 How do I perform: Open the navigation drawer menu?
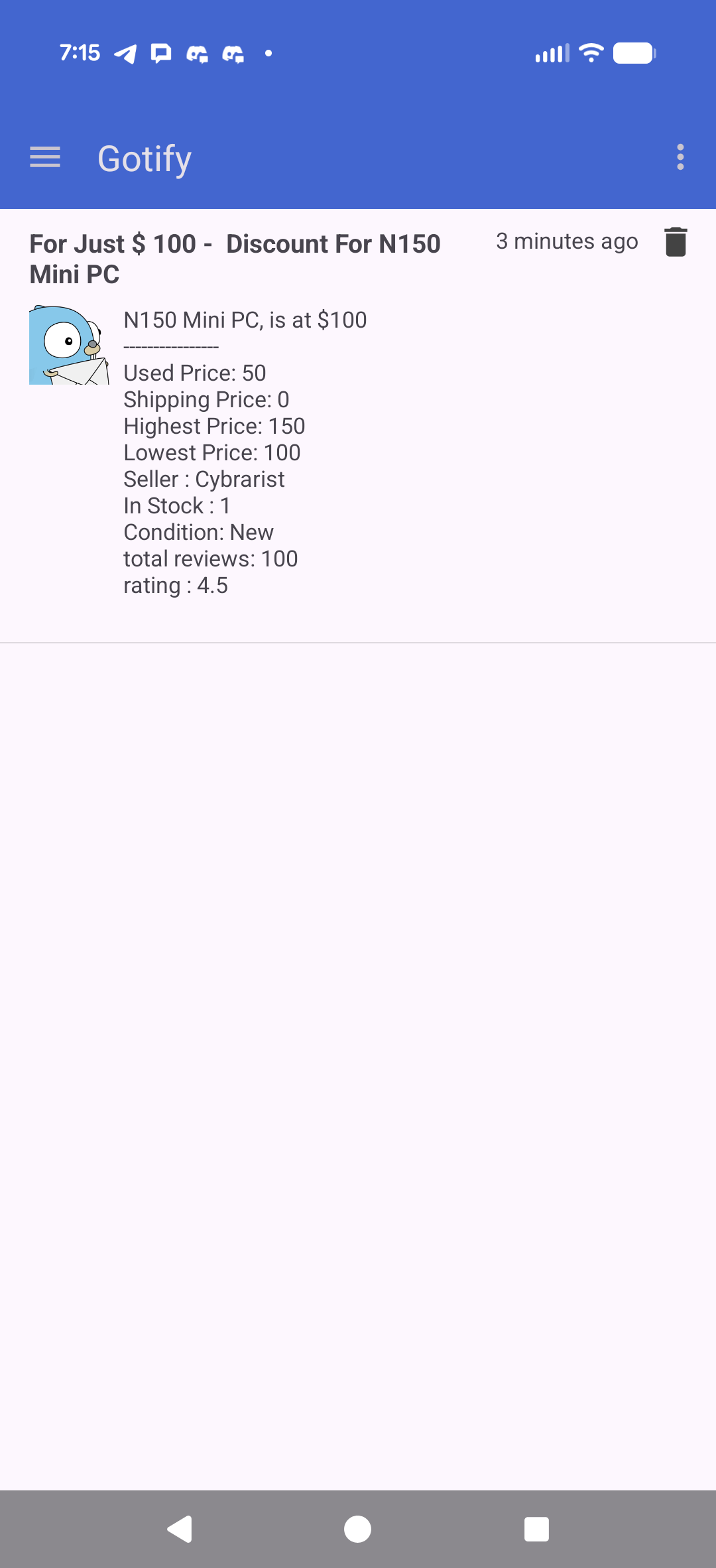coord(45,158)
